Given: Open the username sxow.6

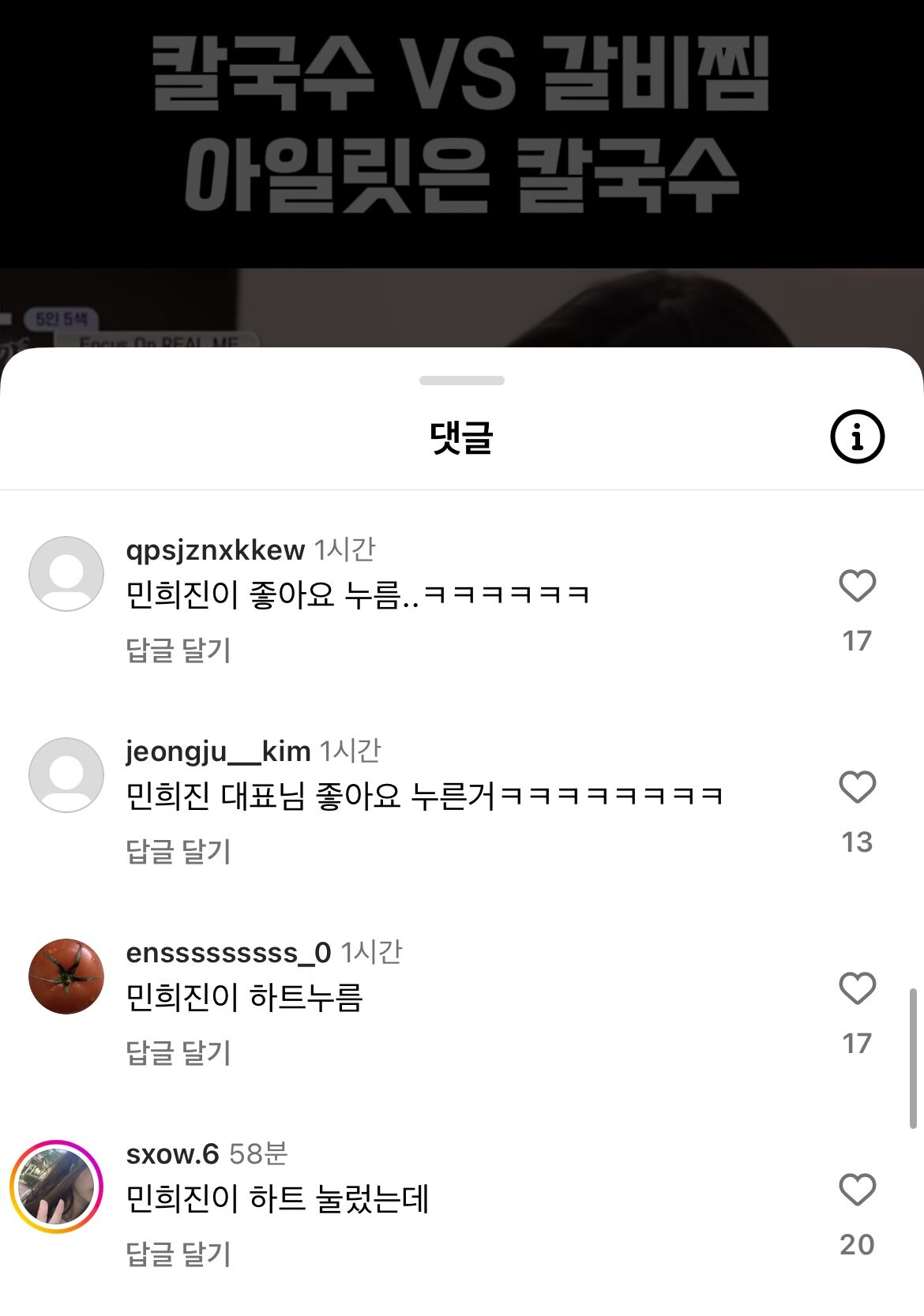Looking at the screenshot, I should point(172,1154).
